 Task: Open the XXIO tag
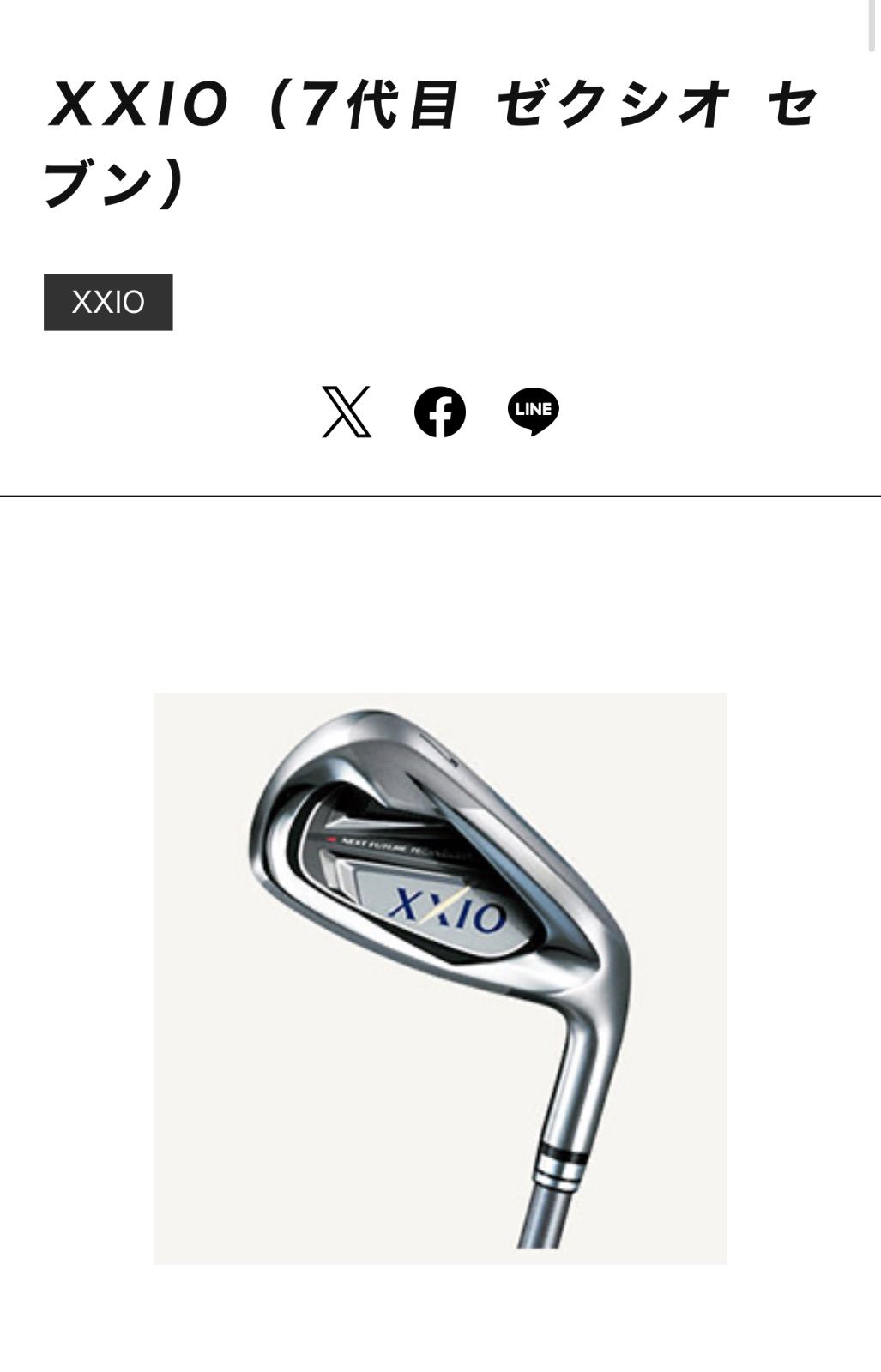pyautogui.click(x=108, y=303)
